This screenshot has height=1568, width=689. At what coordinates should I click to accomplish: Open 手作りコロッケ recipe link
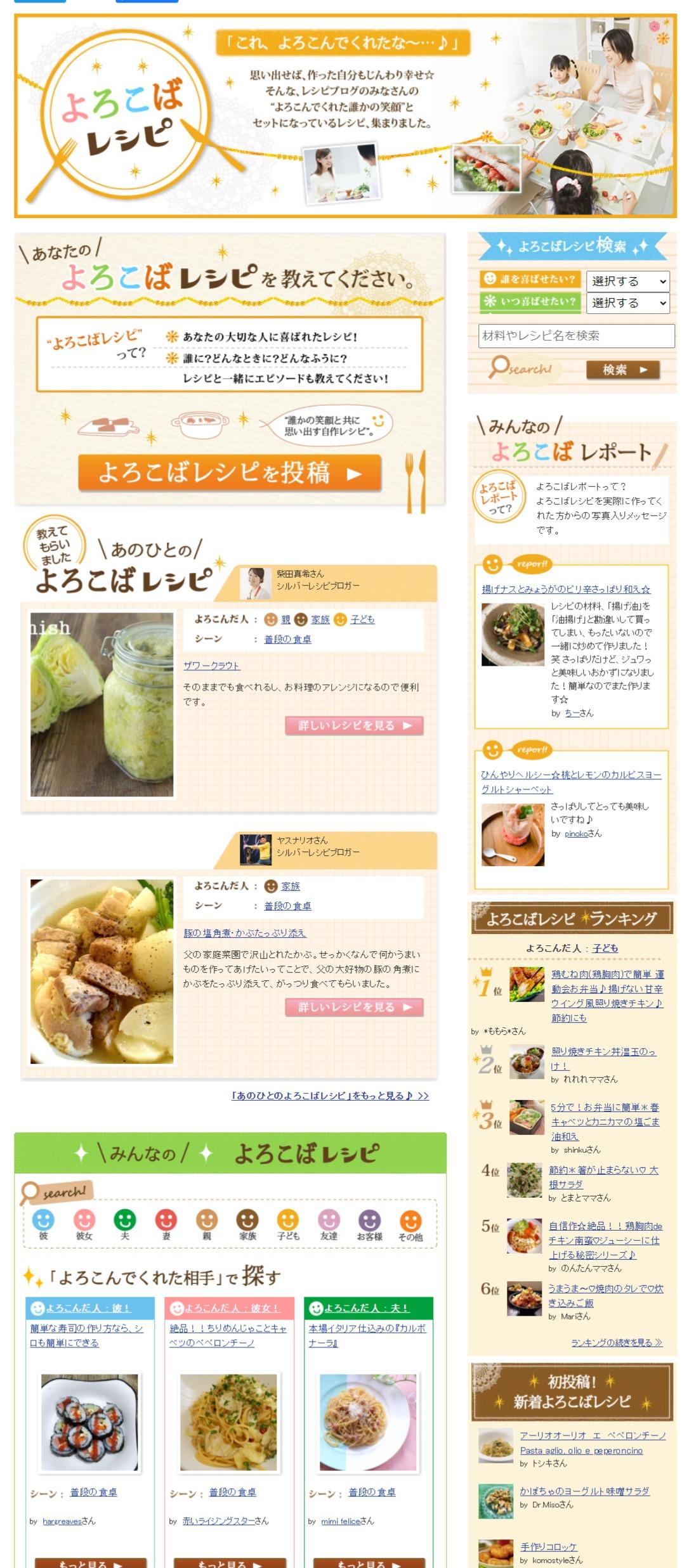click(x=548, y=1547)
